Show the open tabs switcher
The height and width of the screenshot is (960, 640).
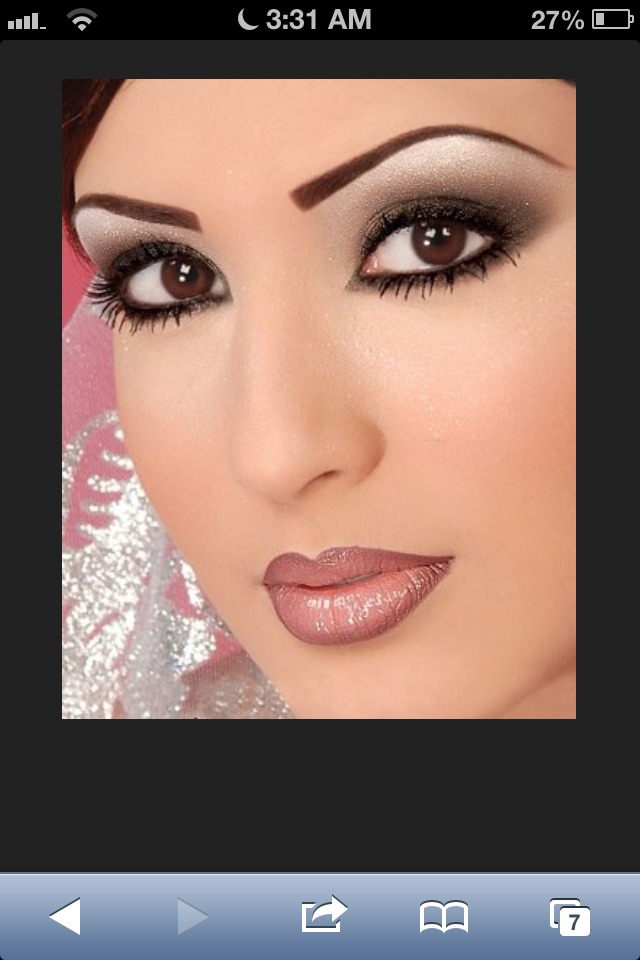click(570, 916)
